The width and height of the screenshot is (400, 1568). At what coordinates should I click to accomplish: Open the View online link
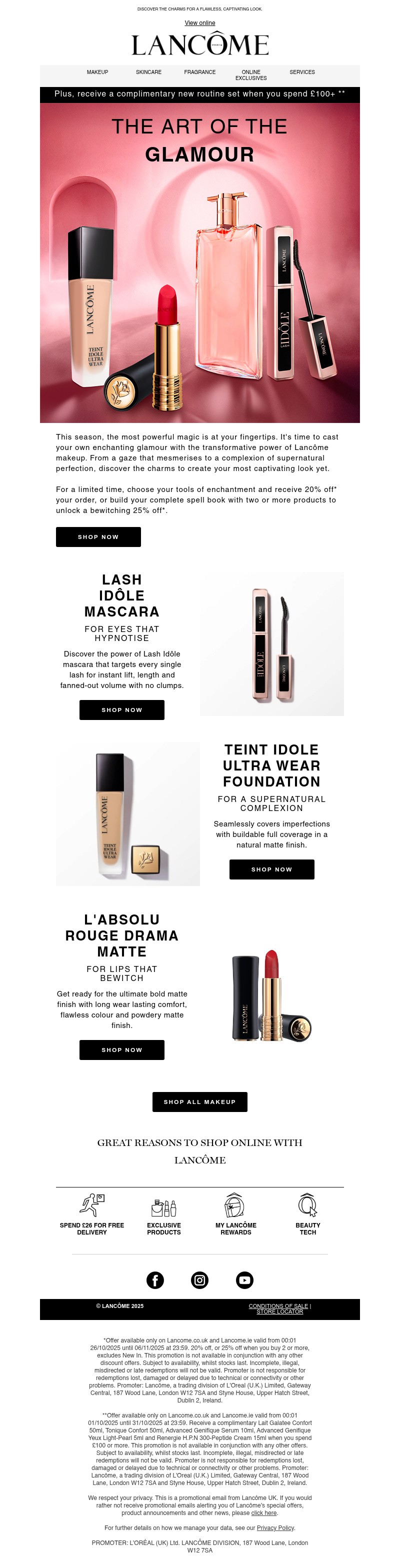tap(199, 23)
